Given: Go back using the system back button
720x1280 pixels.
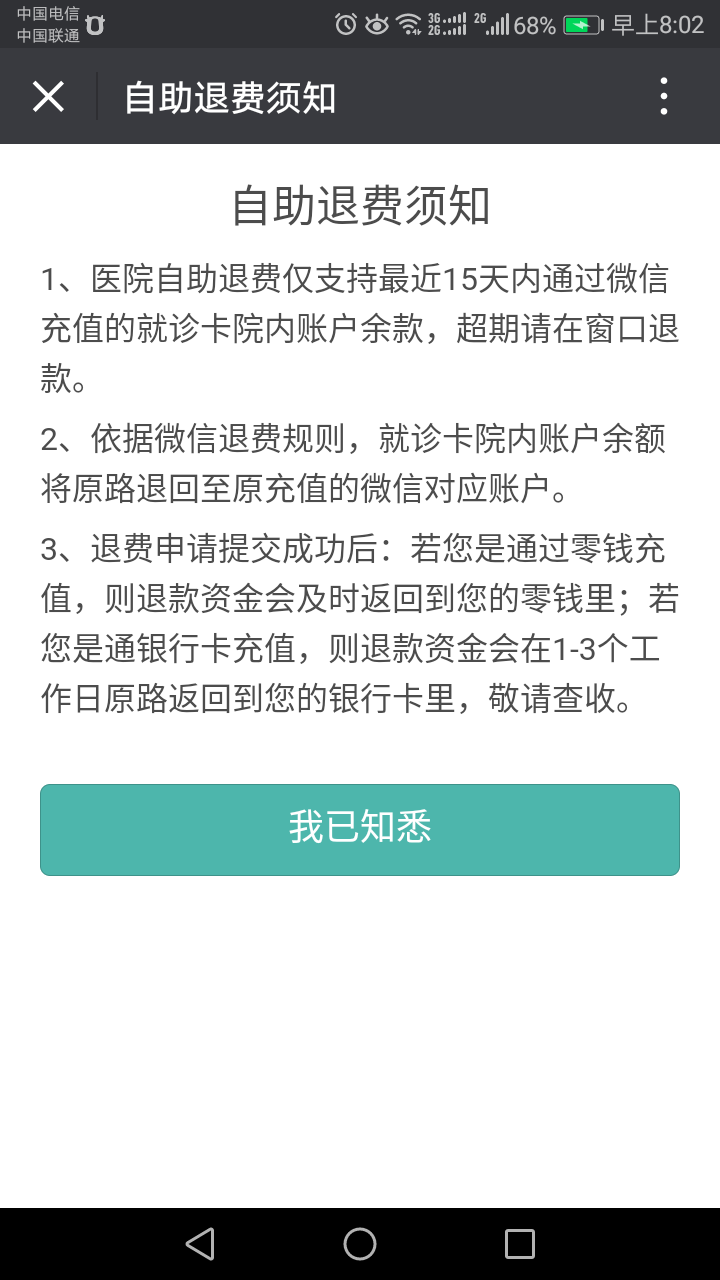Looking at the screenshot, I should (x=200, y=1244).
